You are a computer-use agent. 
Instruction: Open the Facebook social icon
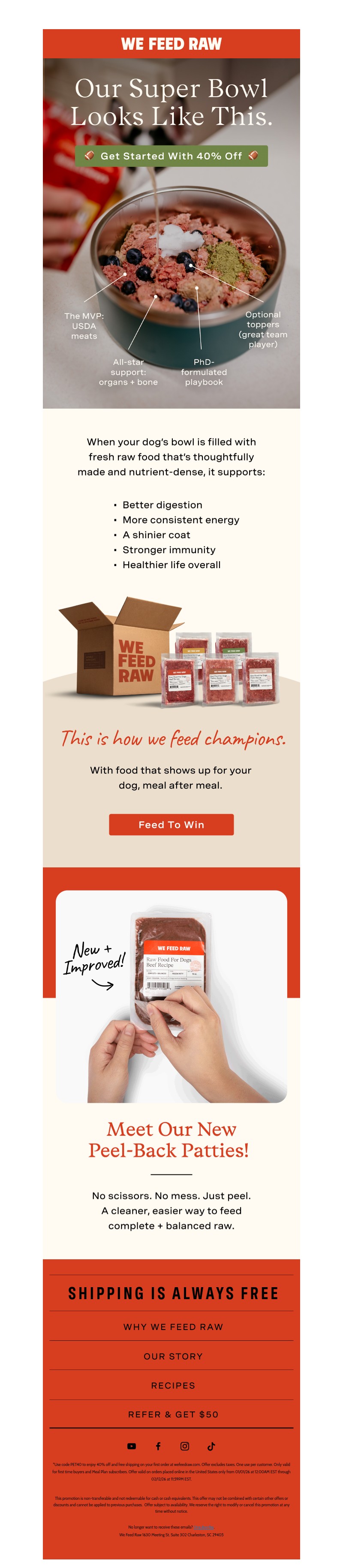click(158, 1446)
